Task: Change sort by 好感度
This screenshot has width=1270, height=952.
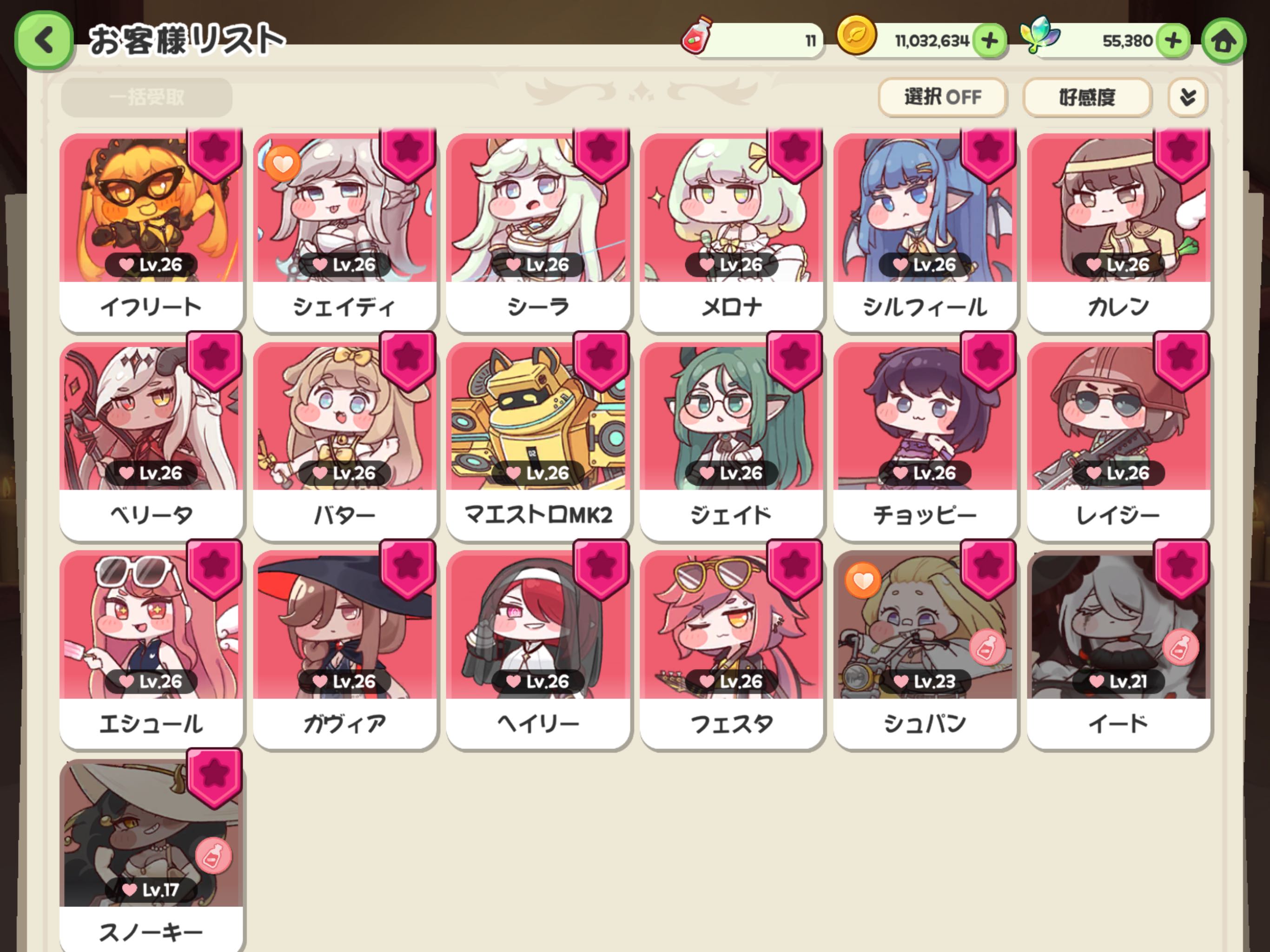Action: tap(1086, 97)
